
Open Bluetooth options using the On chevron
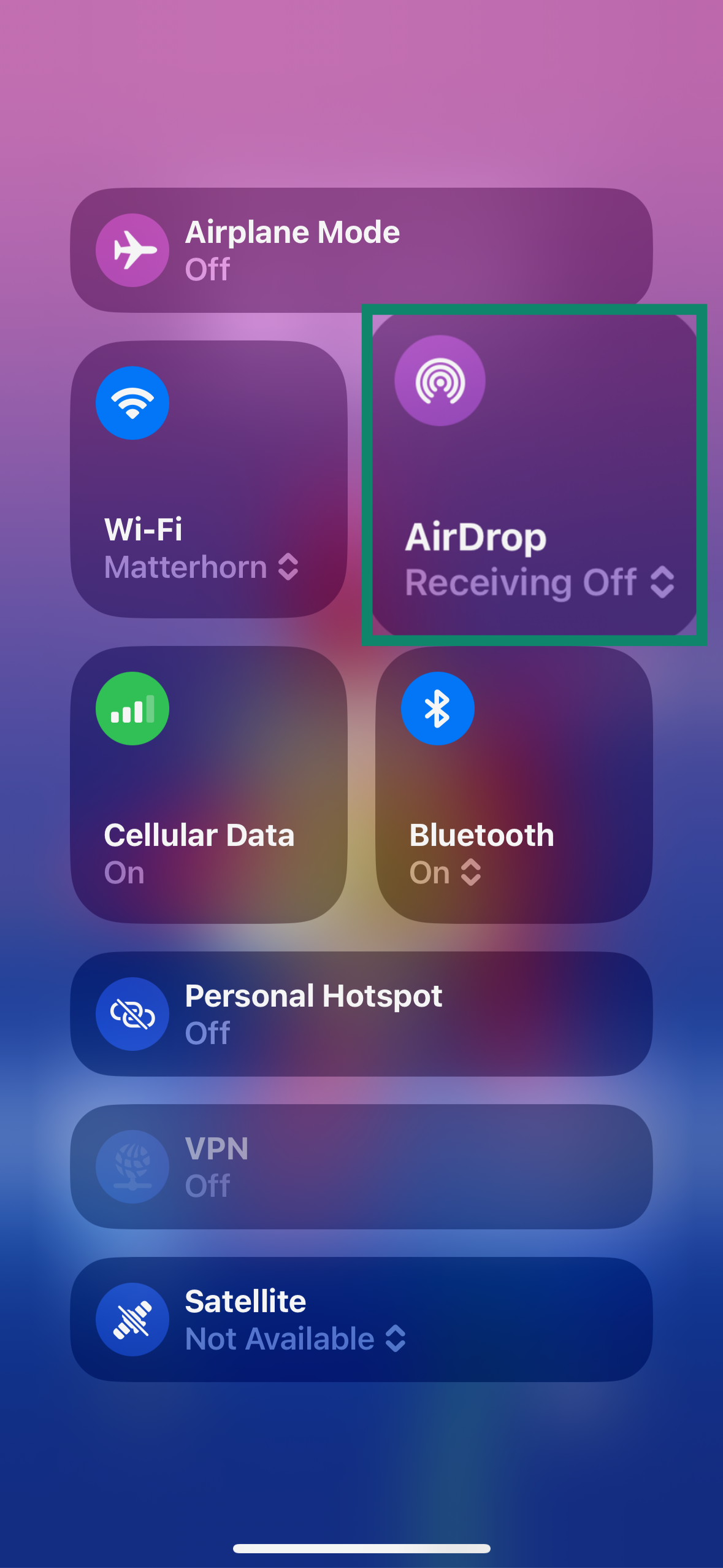click(472, 872)
